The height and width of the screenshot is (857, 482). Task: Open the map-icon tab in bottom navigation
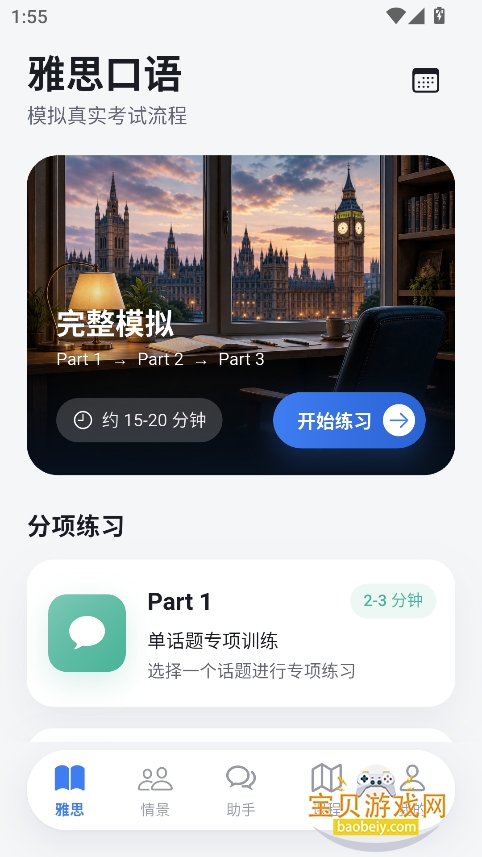[326, 790]
